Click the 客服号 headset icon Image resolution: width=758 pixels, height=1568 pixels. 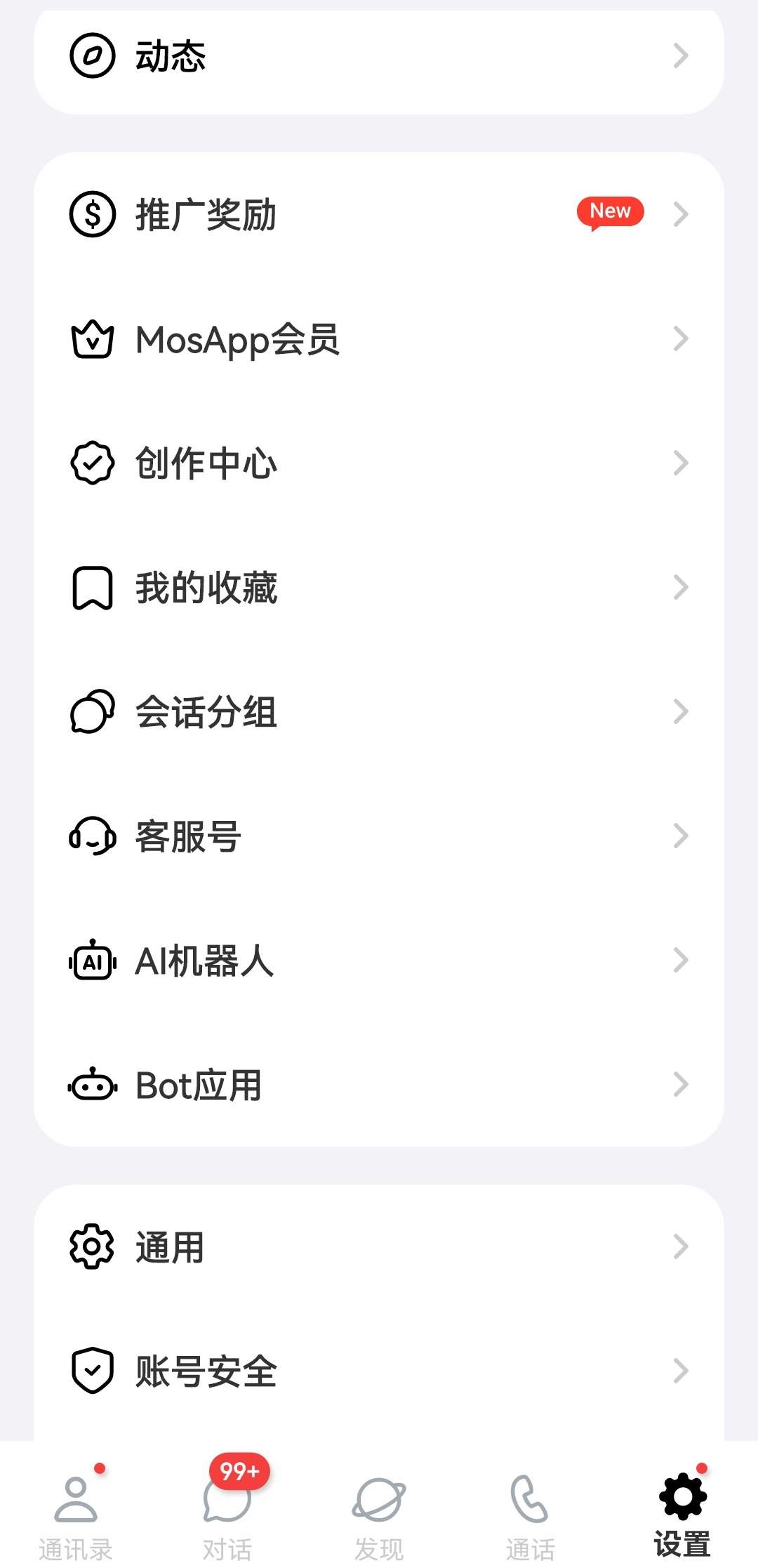tap(92, 836)
